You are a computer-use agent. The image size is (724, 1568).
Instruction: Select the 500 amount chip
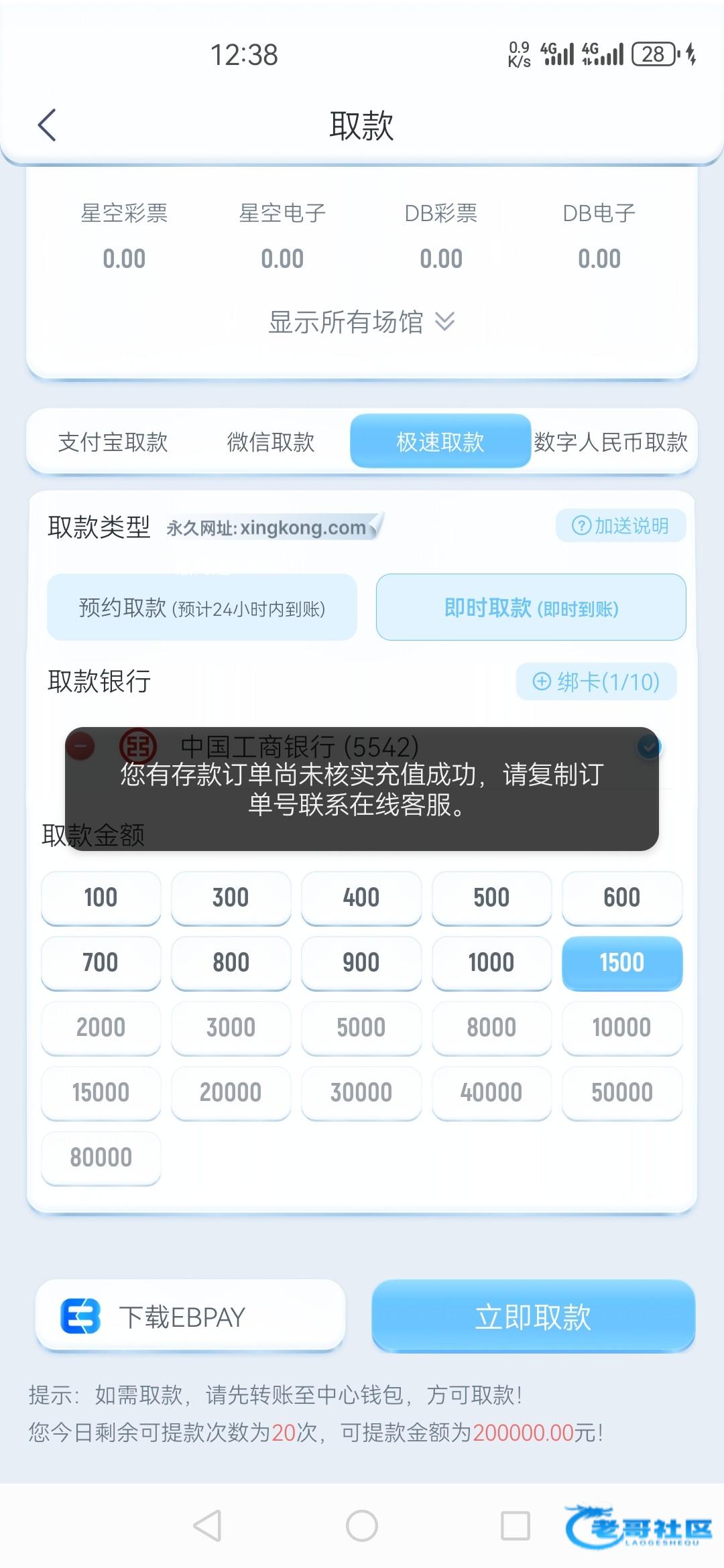491,898
